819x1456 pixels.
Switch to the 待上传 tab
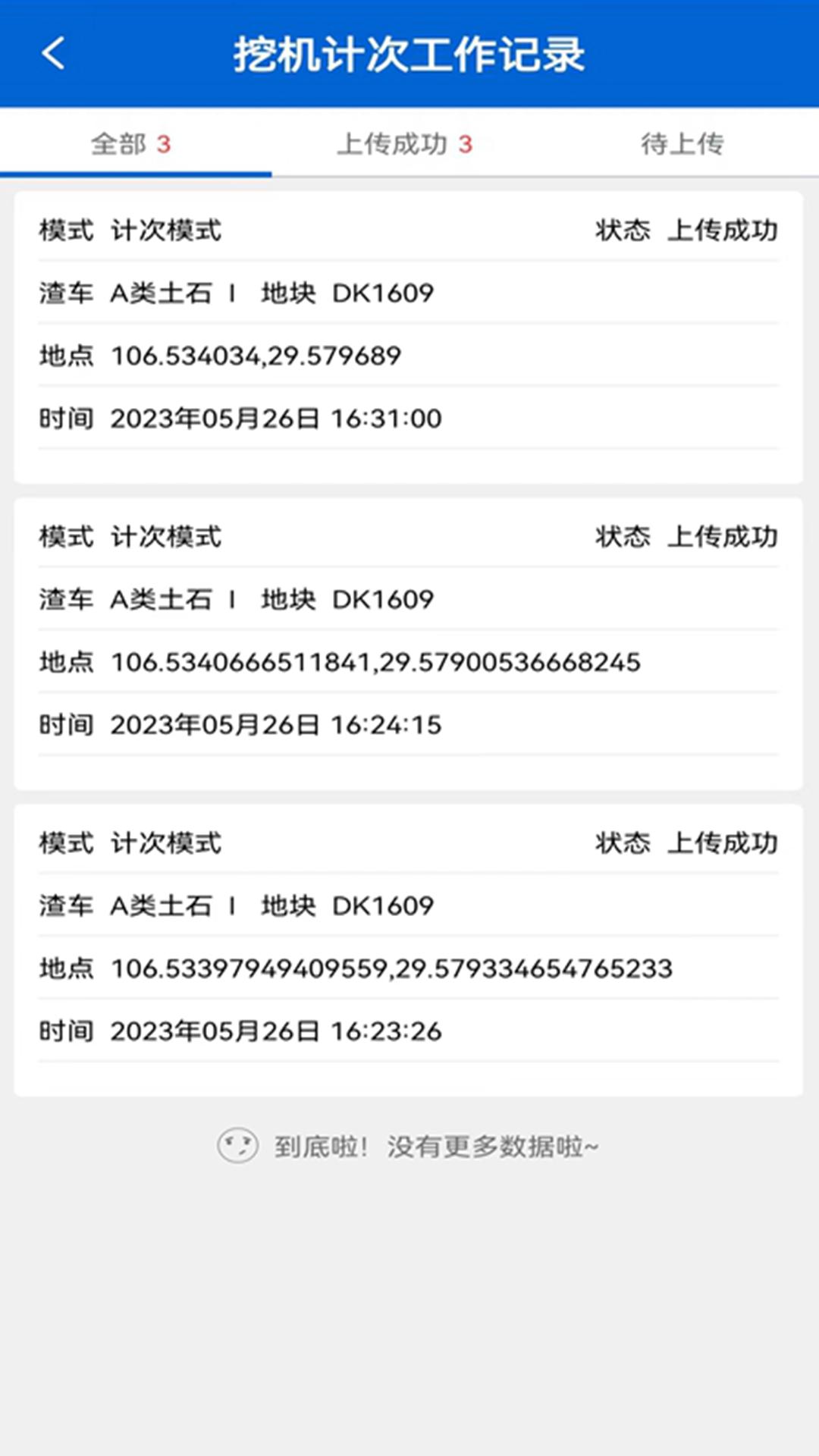pos(682,143)
